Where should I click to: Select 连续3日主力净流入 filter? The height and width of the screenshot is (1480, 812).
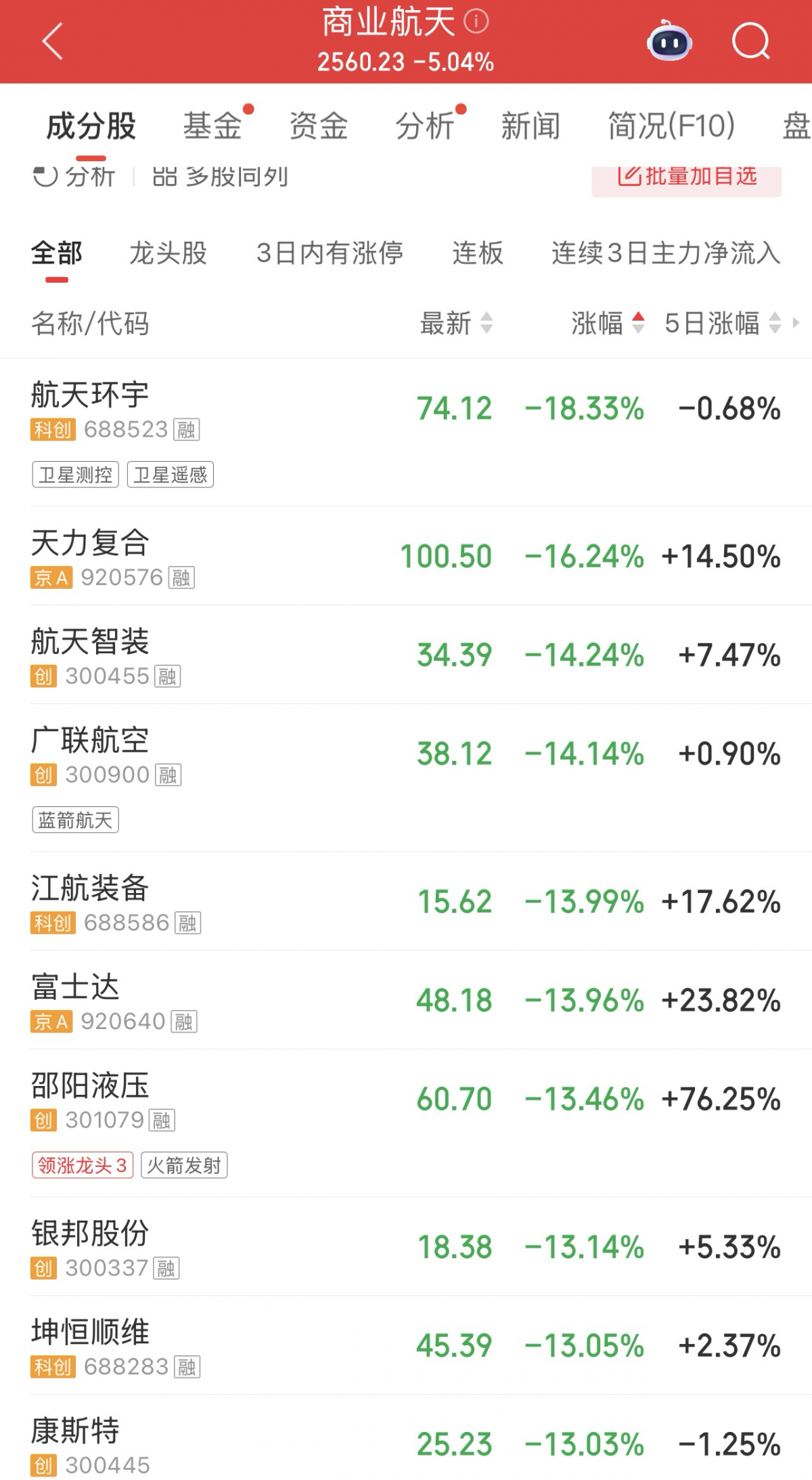point(666,253)
